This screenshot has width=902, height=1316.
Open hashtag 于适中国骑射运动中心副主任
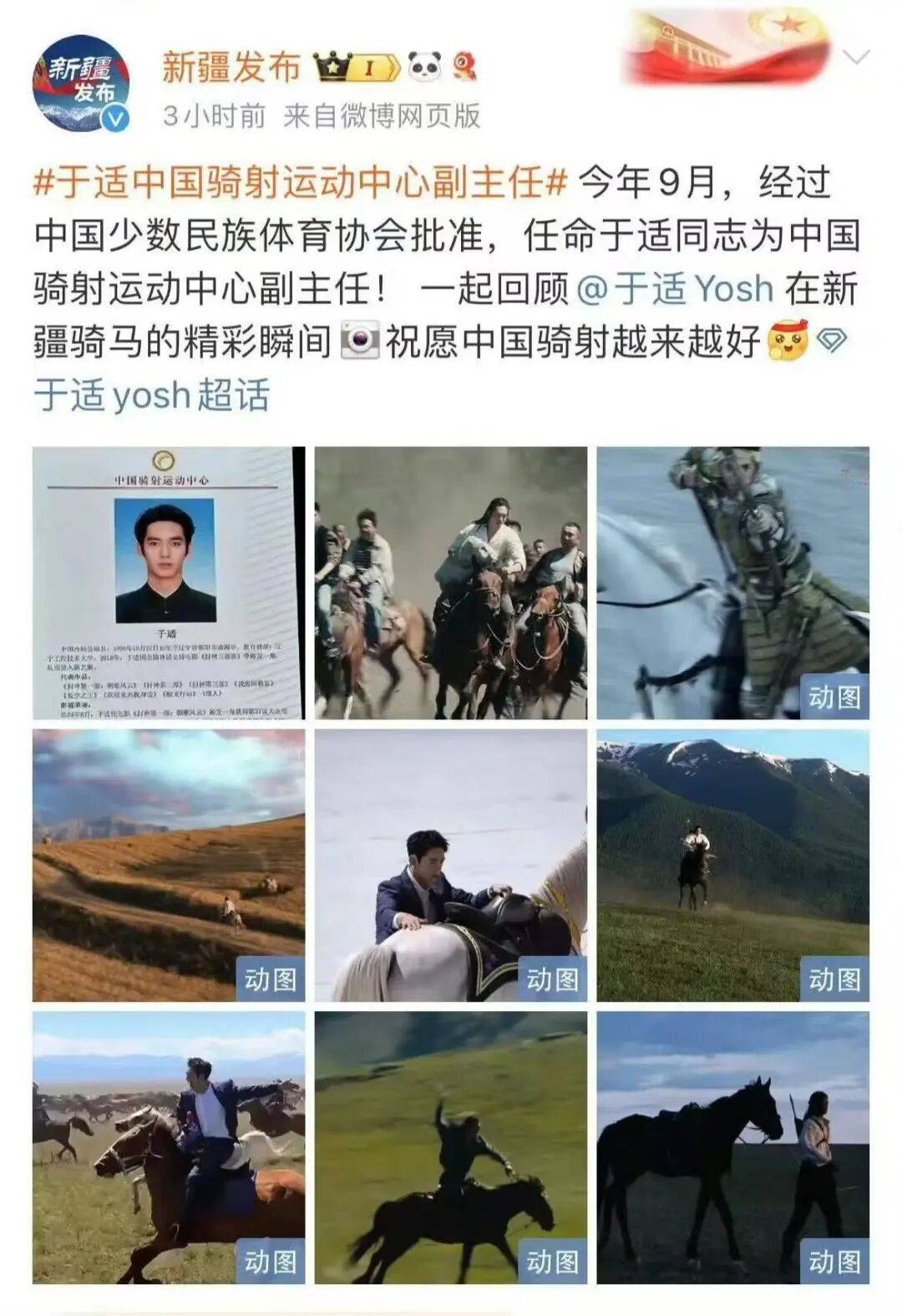click(x=301, y=183)
